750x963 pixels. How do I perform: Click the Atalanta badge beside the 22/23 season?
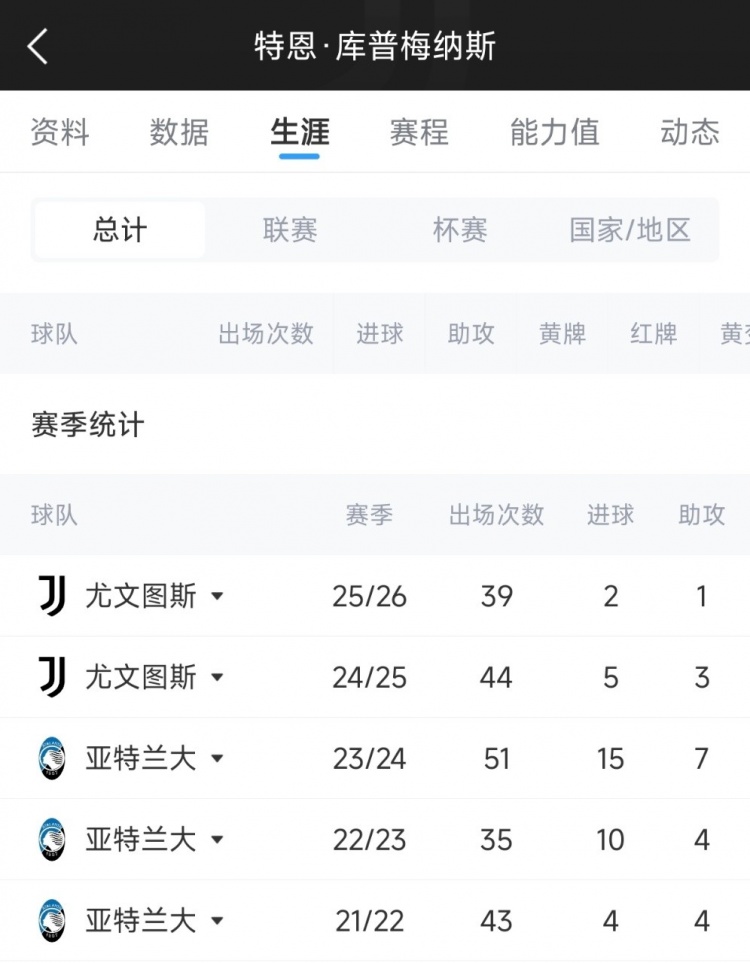point(50,840)
